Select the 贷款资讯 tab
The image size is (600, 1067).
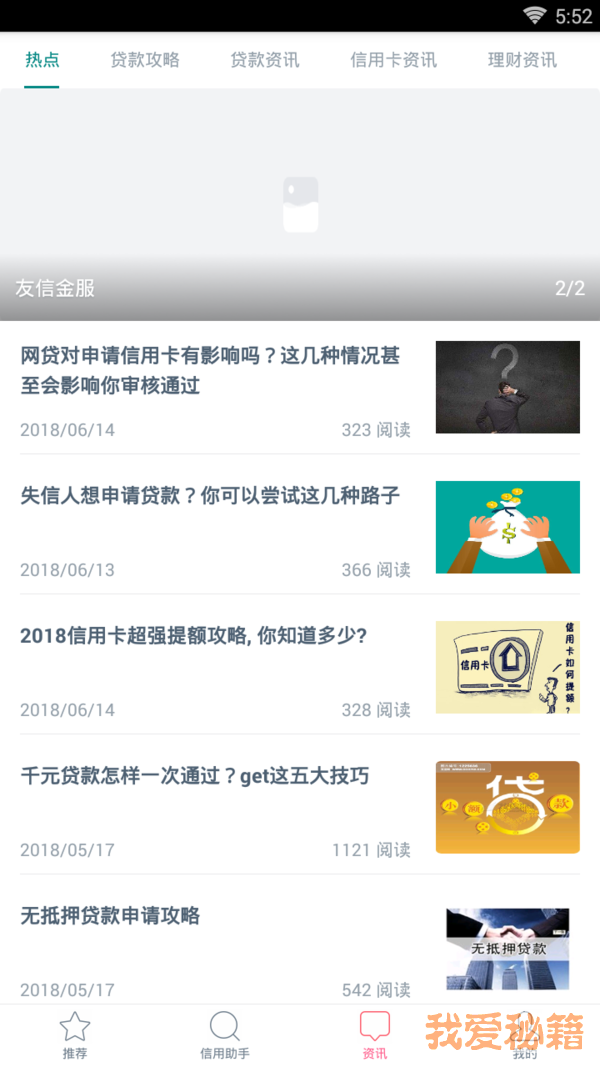[265, 60]
